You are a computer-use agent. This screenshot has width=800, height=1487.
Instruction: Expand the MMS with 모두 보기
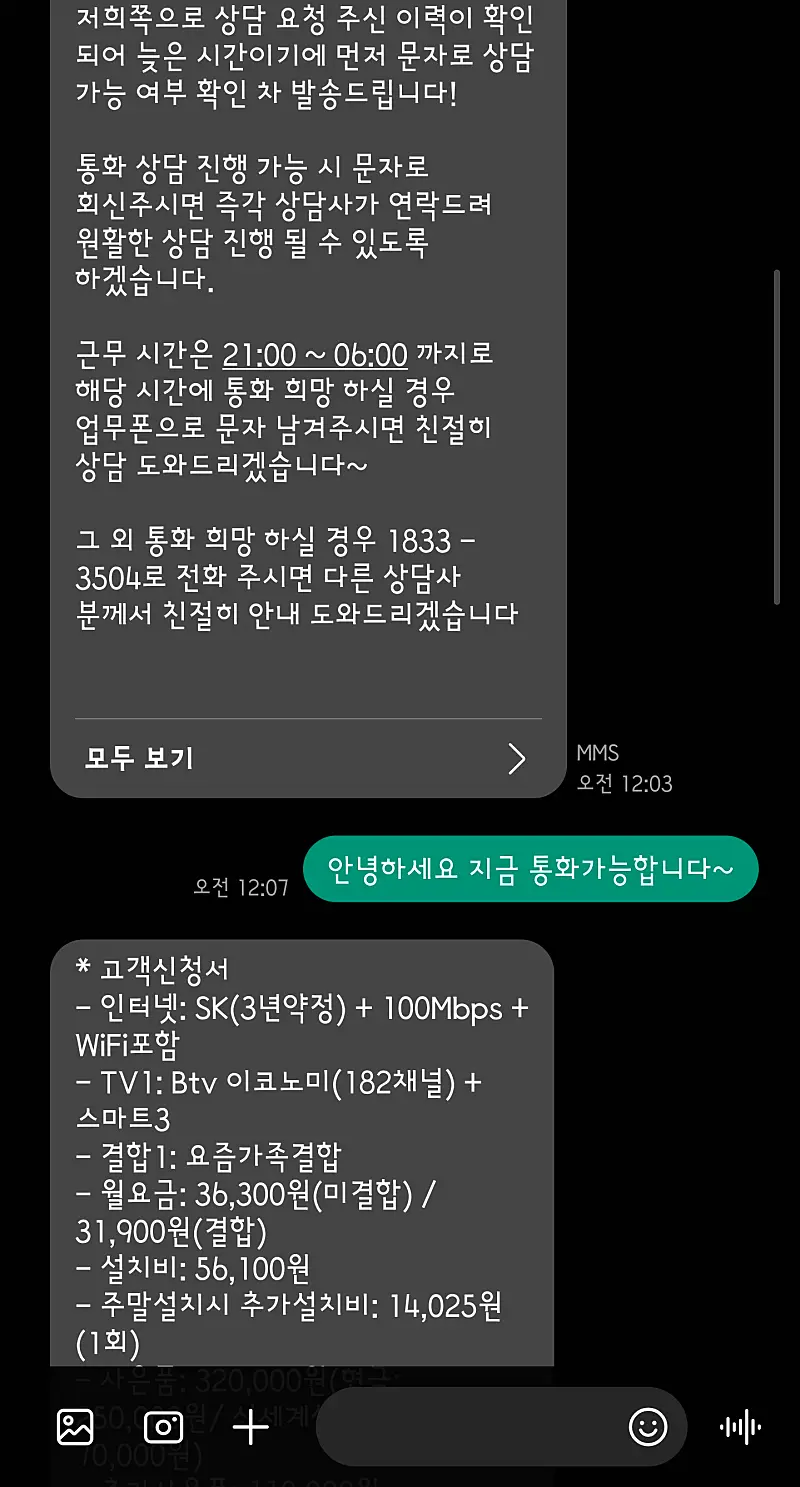coord(308,758)
